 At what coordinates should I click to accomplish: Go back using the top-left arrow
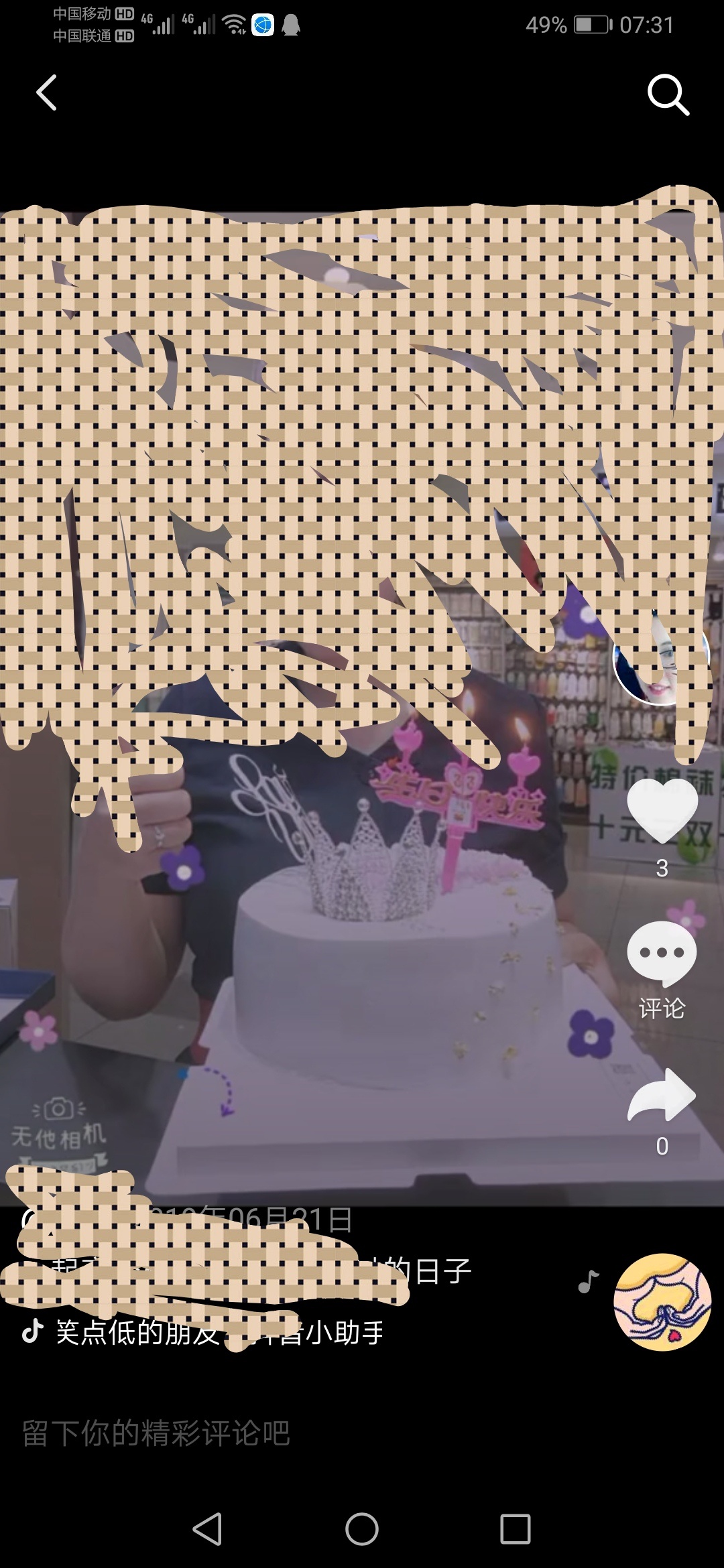pos(47,92)
